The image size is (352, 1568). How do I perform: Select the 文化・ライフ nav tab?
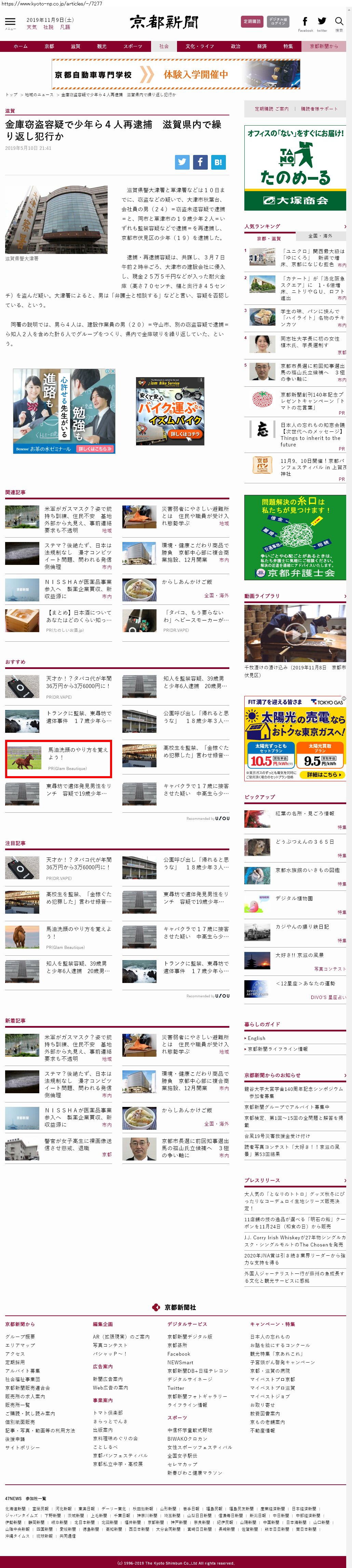click(x=200, y=46)
